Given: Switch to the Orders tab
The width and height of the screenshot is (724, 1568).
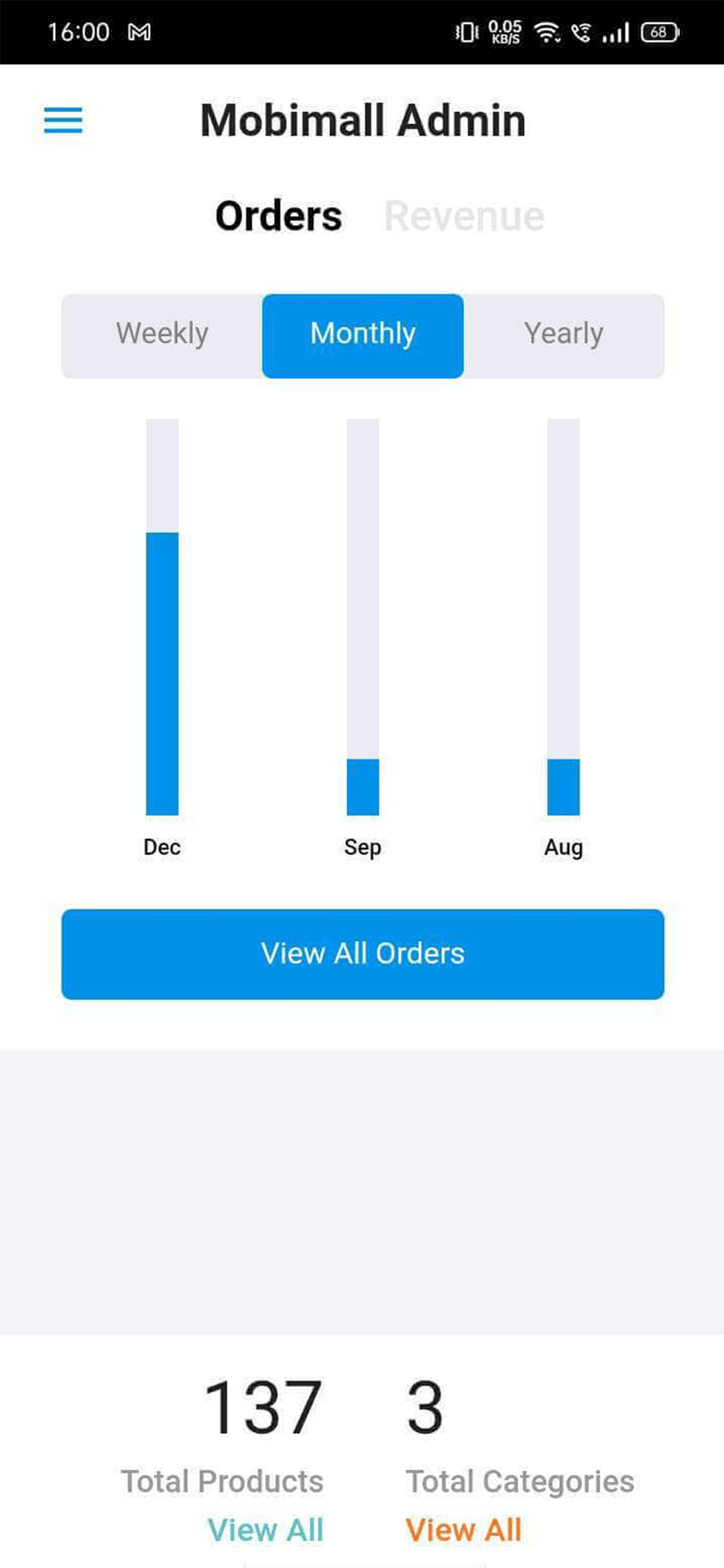Looking at the screenshot, I should [x=278, y=215].
